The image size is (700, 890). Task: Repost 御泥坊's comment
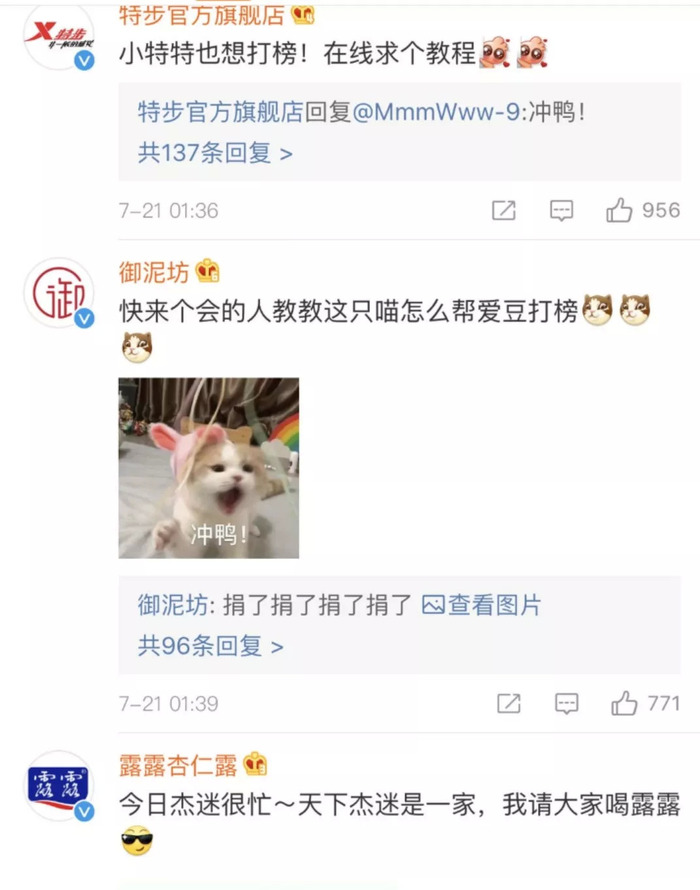(x=508, y=703)
